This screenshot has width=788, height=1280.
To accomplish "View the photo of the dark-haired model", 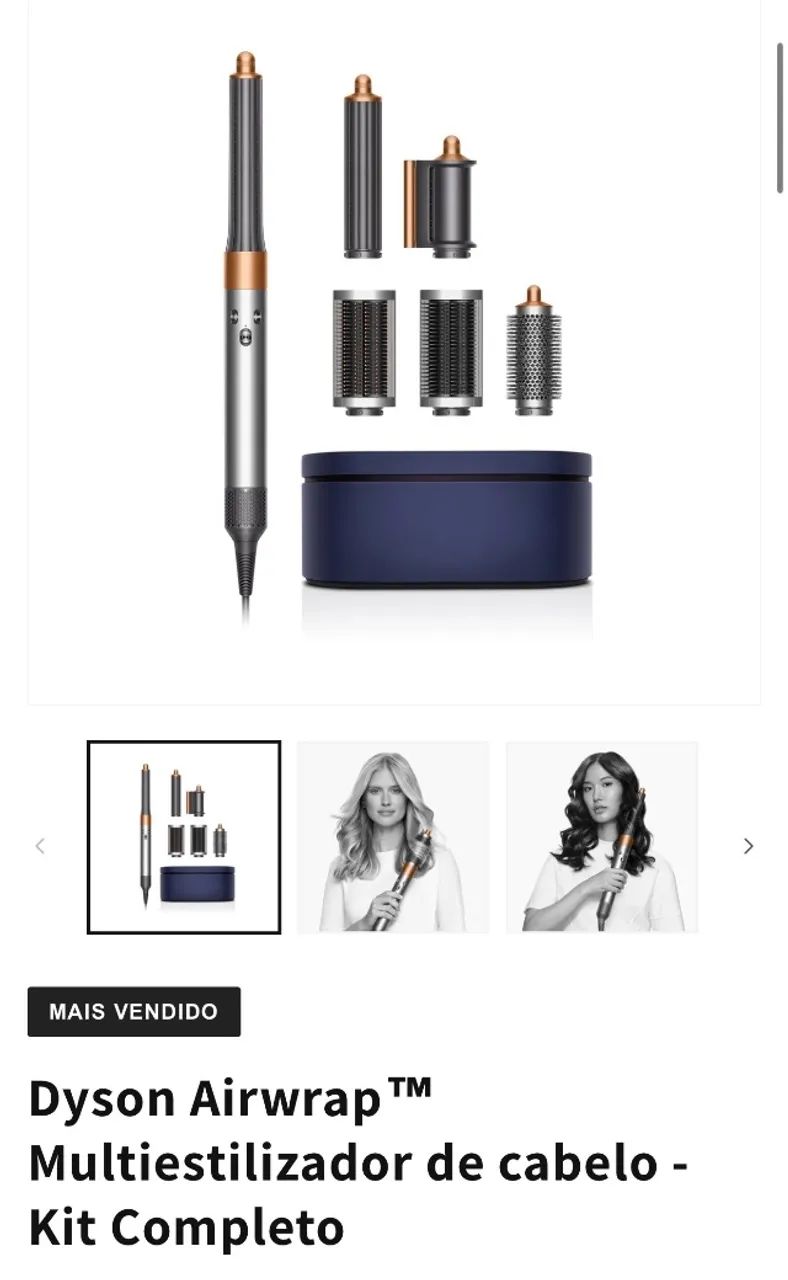I will point(602,837).
